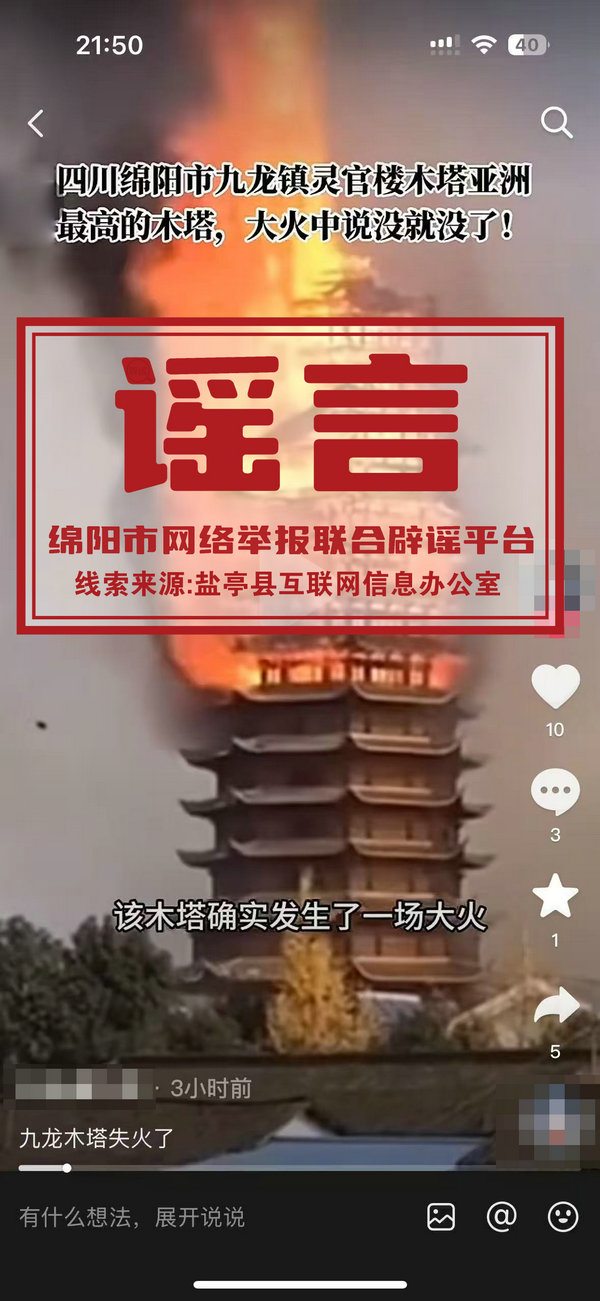Like this video with the heart

(555, 687)
